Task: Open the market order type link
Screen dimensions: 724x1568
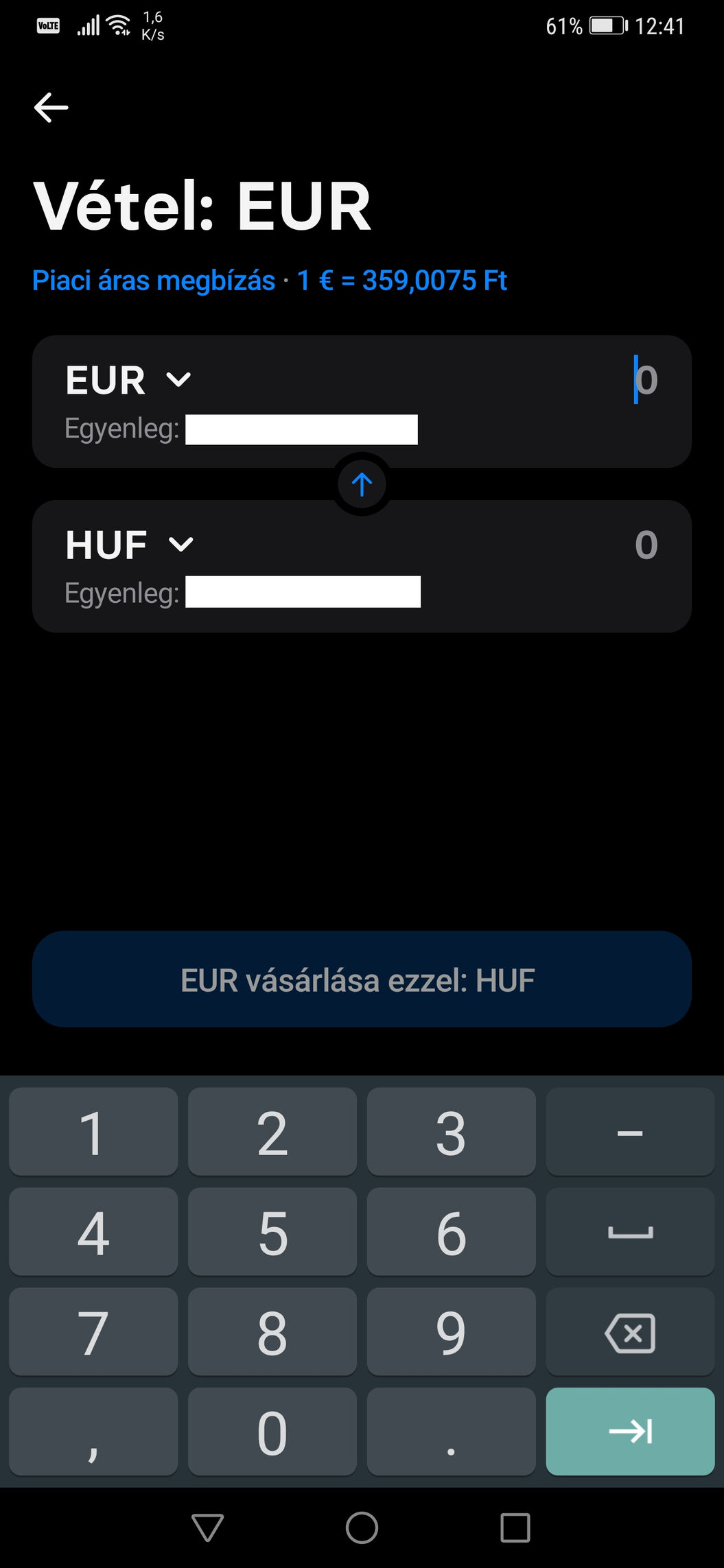Action: tap(154, 281)
